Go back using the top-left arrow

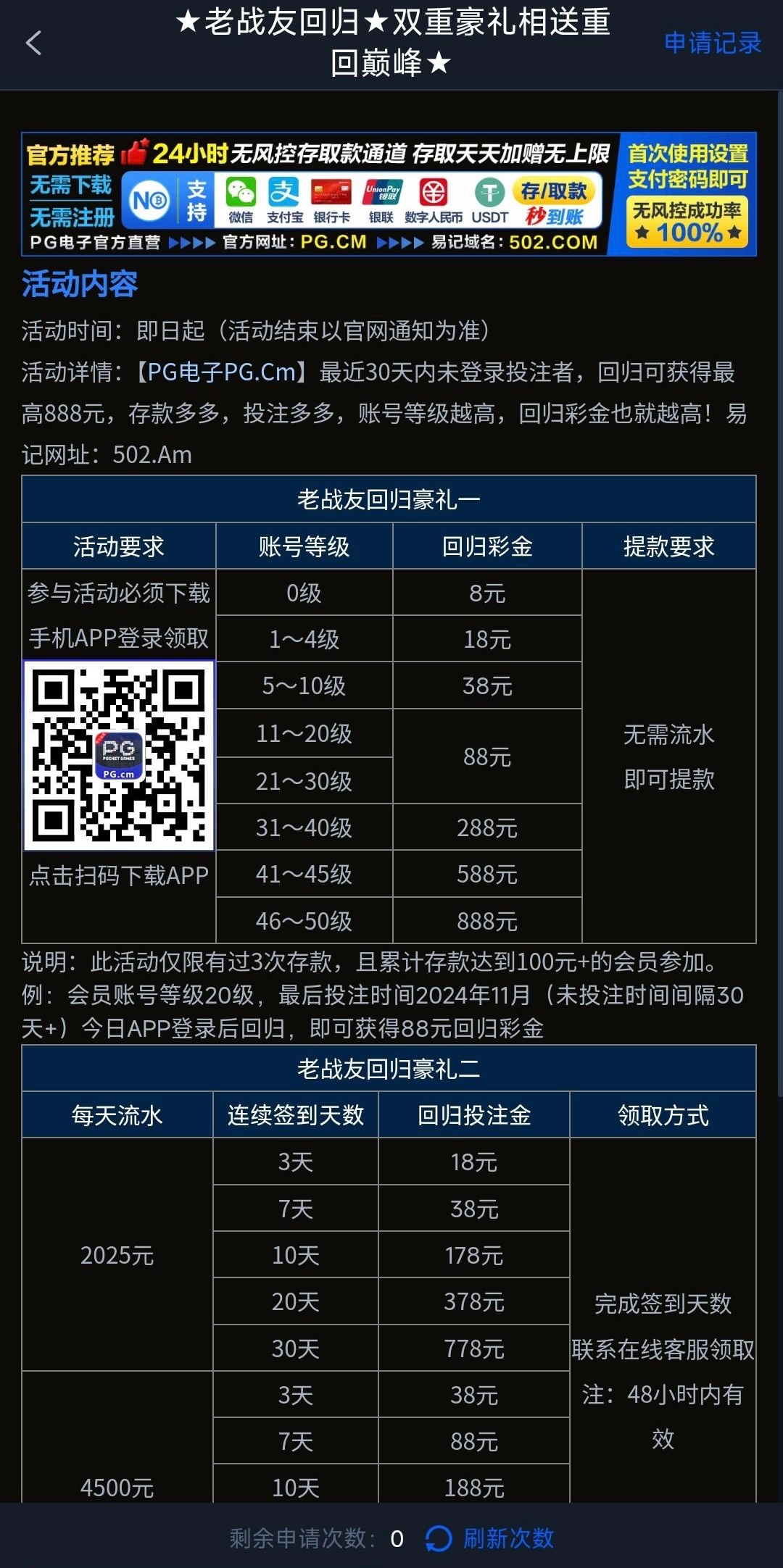click(x=33, y=43)
